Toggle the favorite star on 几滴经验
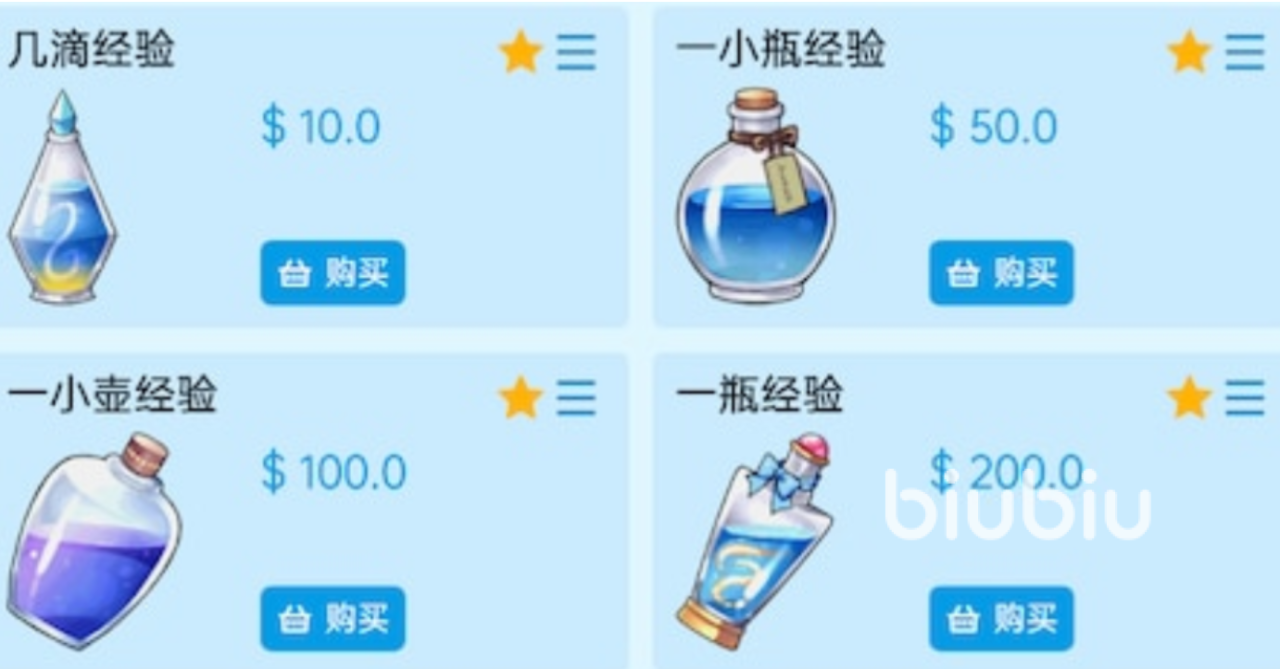Screen dimensions: 1280x669 pos(520,52)
